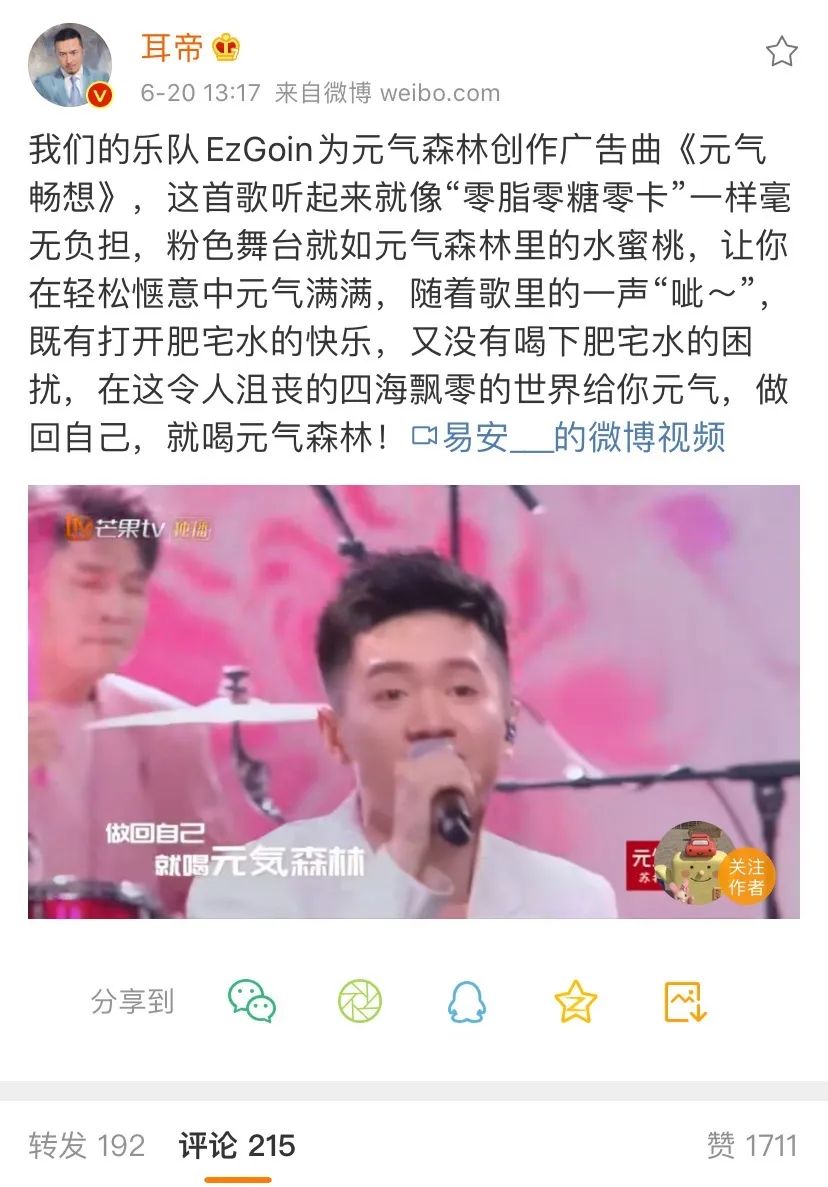Open the 赞 1711 likes list

[751, 1145]
